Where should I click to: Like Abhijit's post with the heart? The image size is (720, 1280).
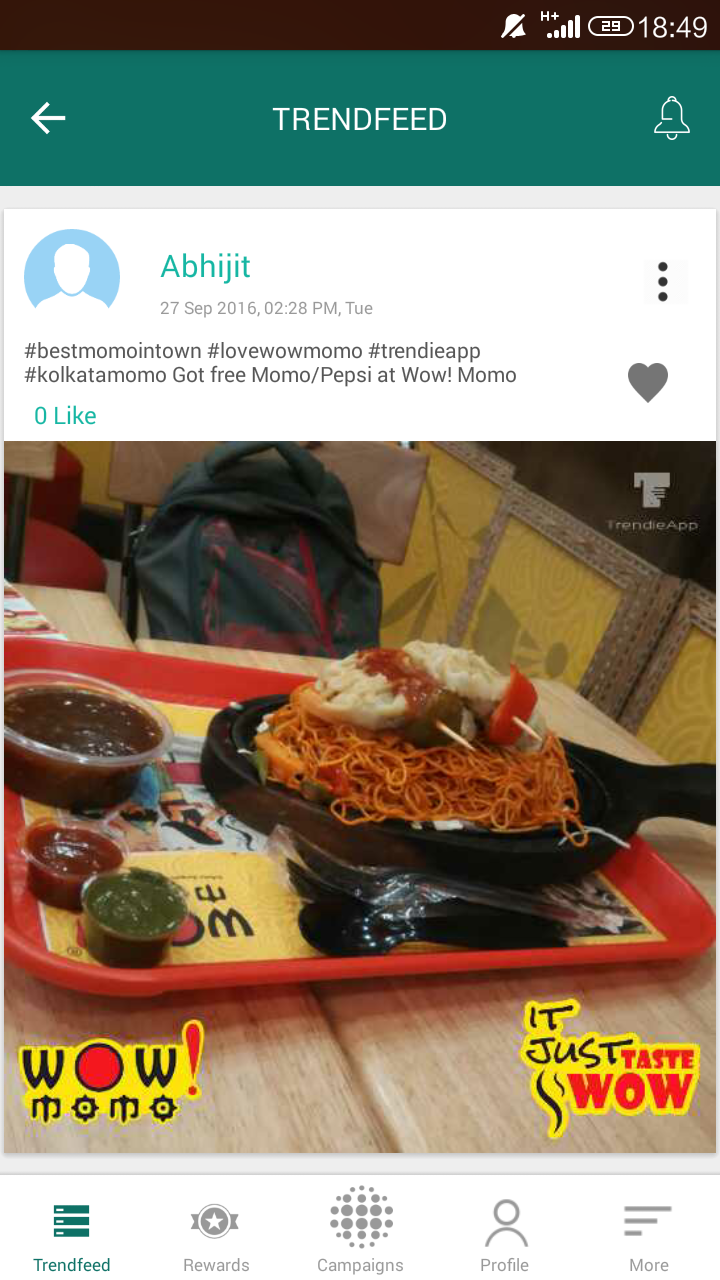(648, 382)
